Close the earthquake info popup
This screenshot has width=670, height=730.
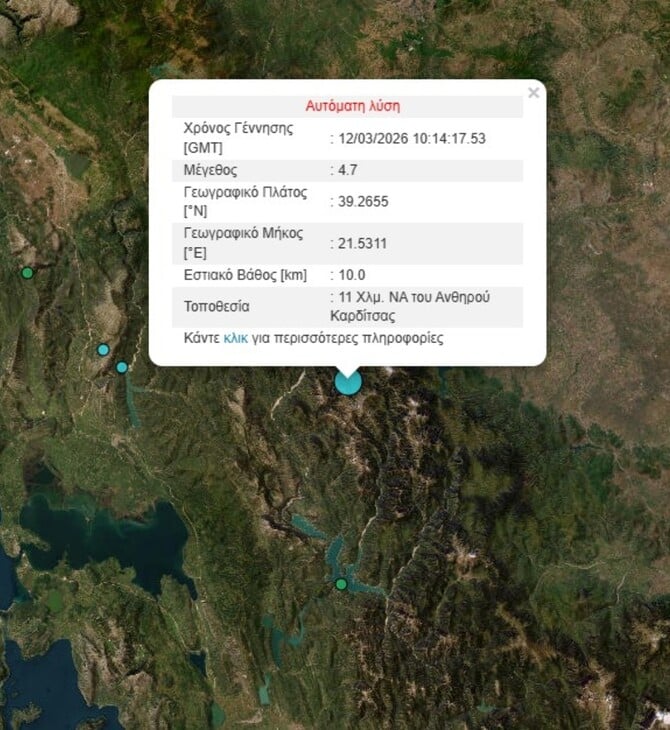pos(533,93)
